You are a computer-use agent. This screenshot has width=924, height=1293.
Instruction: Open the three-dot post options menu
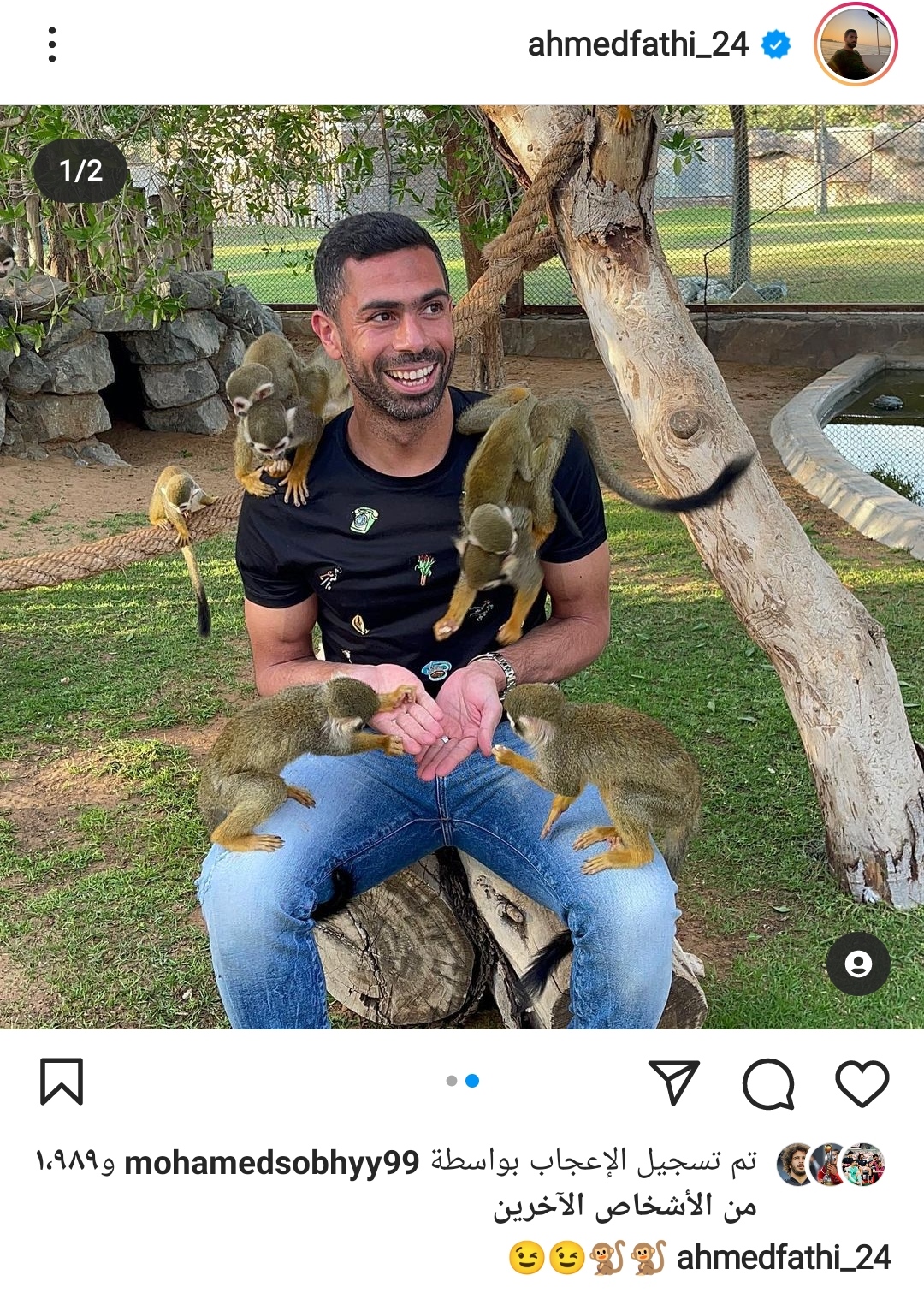pos(52,44)
